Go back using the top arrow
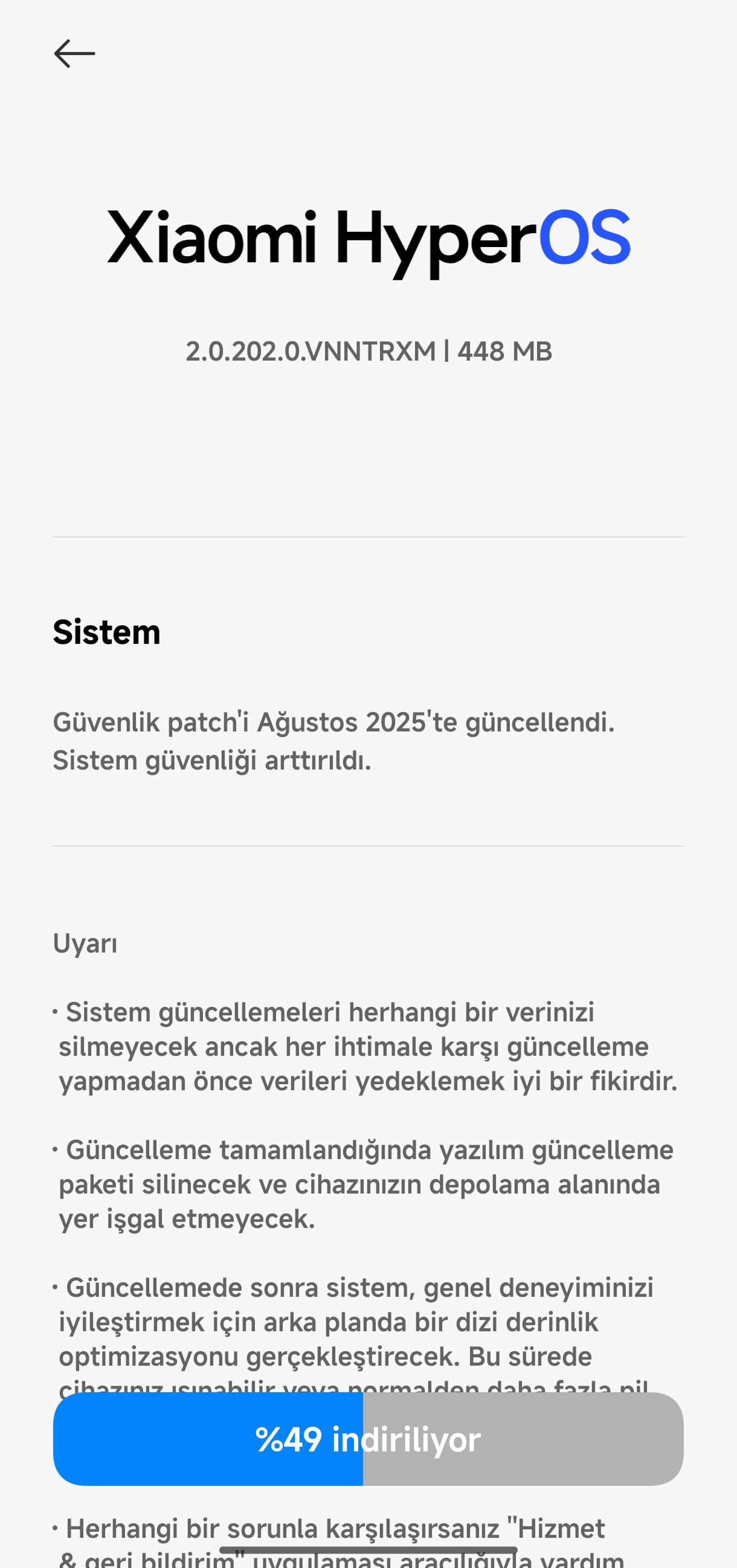 click(x=74, y=54)
